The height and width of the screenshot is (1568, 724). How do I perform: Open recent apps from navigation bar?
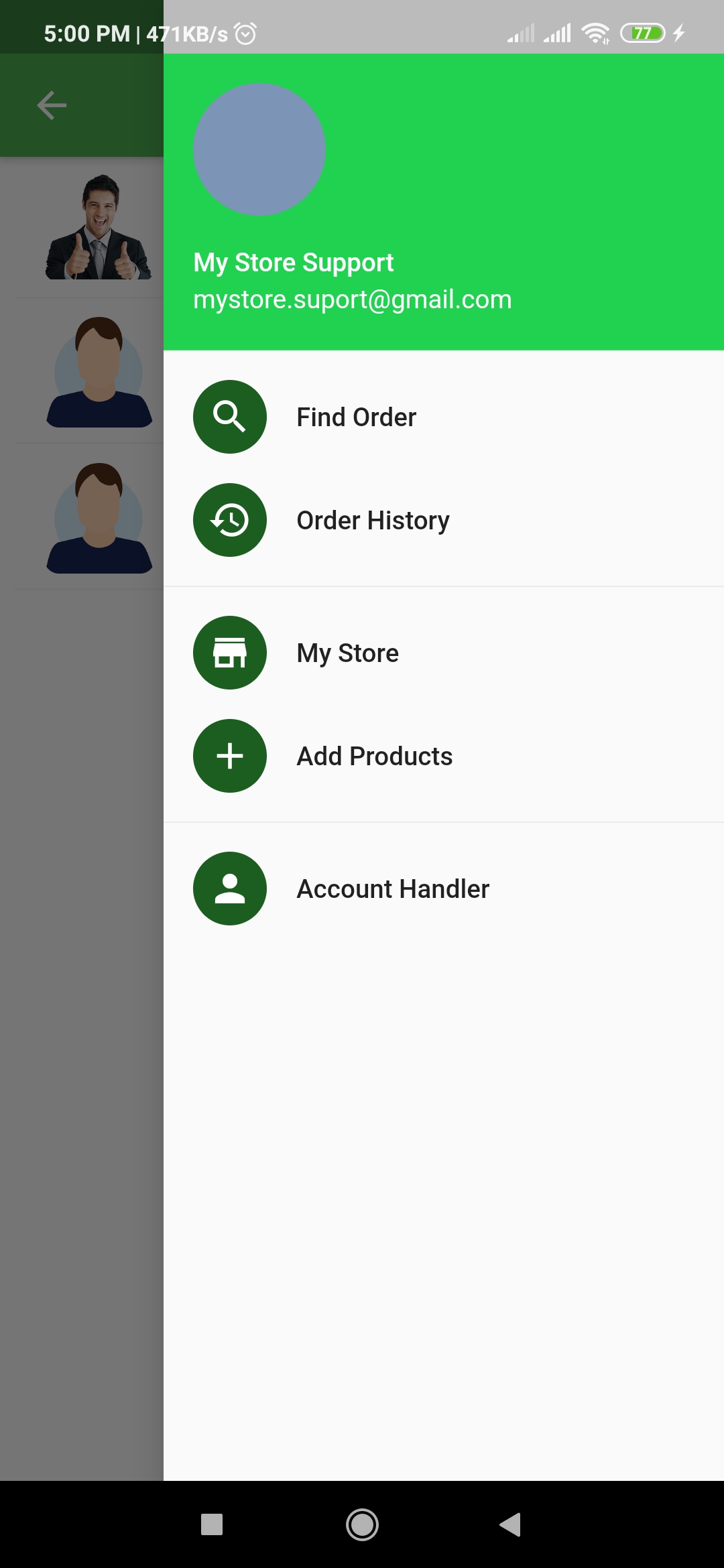point(212,1524)
